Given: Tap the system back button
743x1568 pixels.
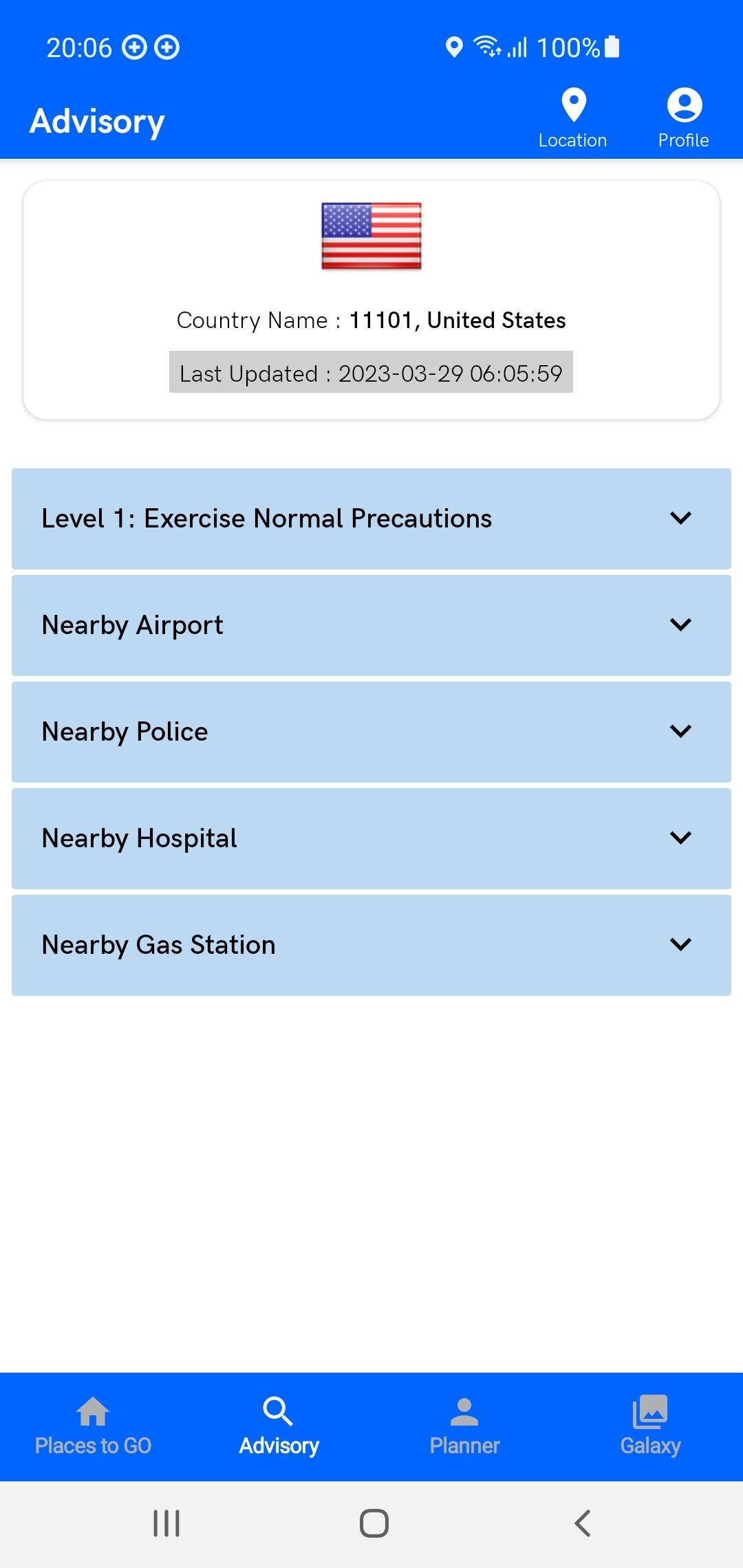Looking at the screenshot, I should tap(582, 1523).
